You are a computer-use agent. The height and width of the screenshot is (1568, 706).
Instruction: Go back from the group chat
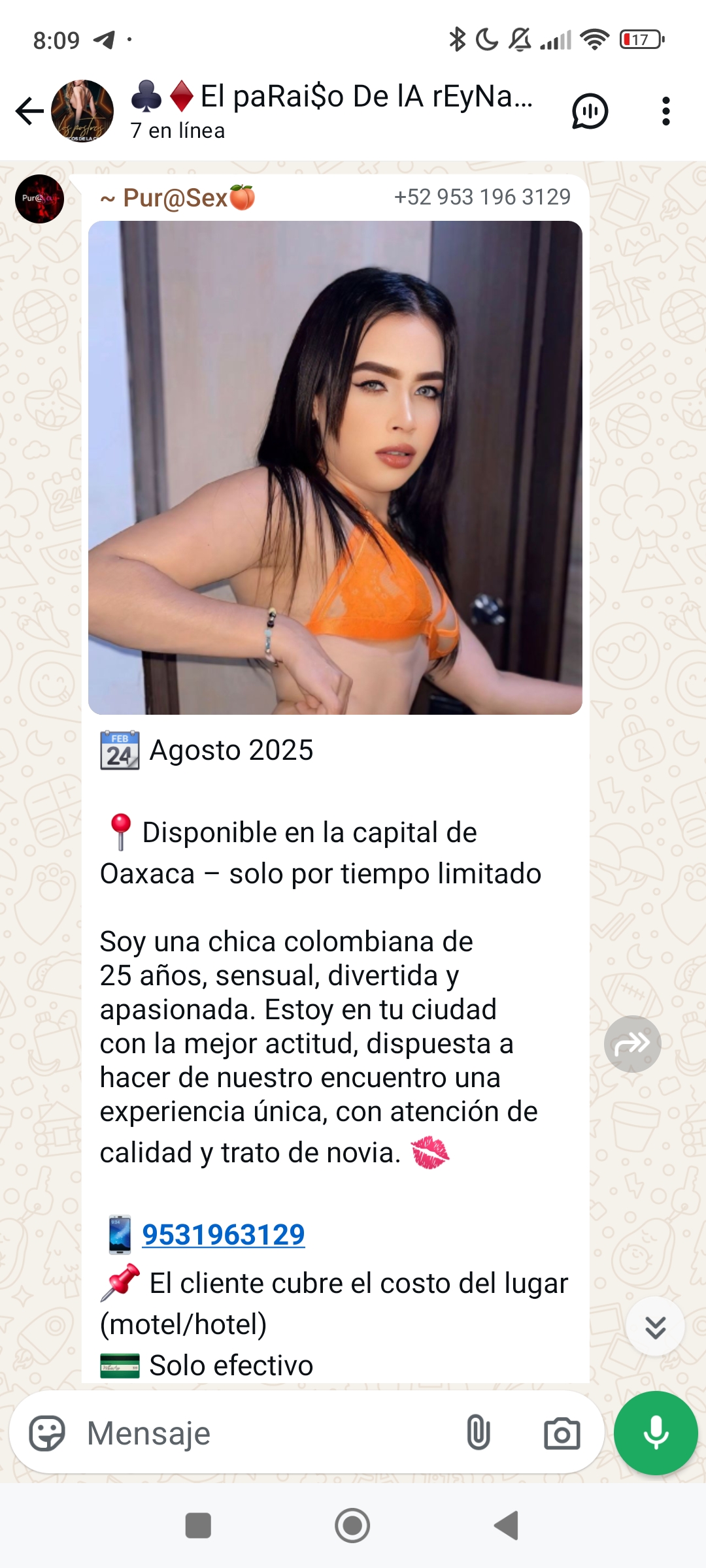29,111
